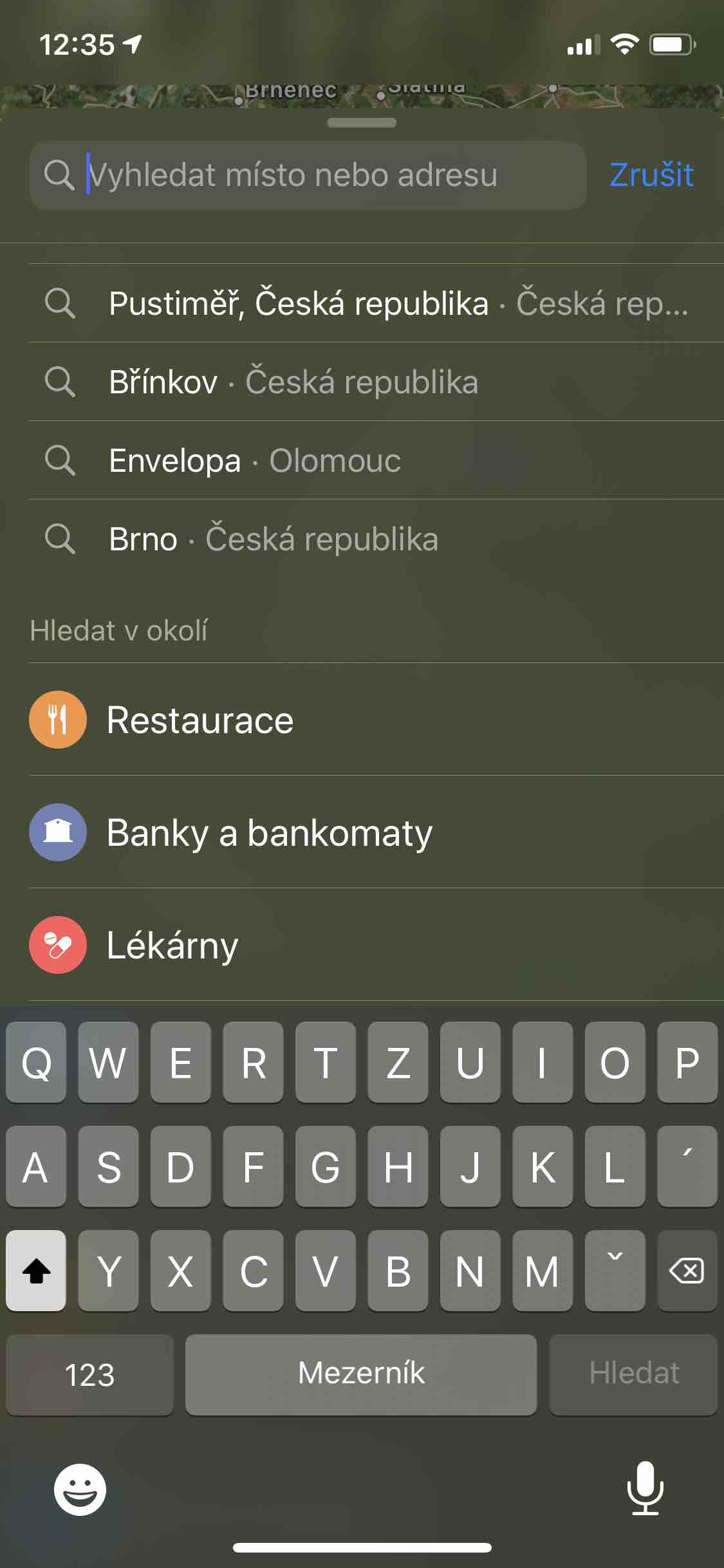Choose Envelopa in Olomouc
The height and width of the screenshot is (1568, 724).
tap(376, 460)
